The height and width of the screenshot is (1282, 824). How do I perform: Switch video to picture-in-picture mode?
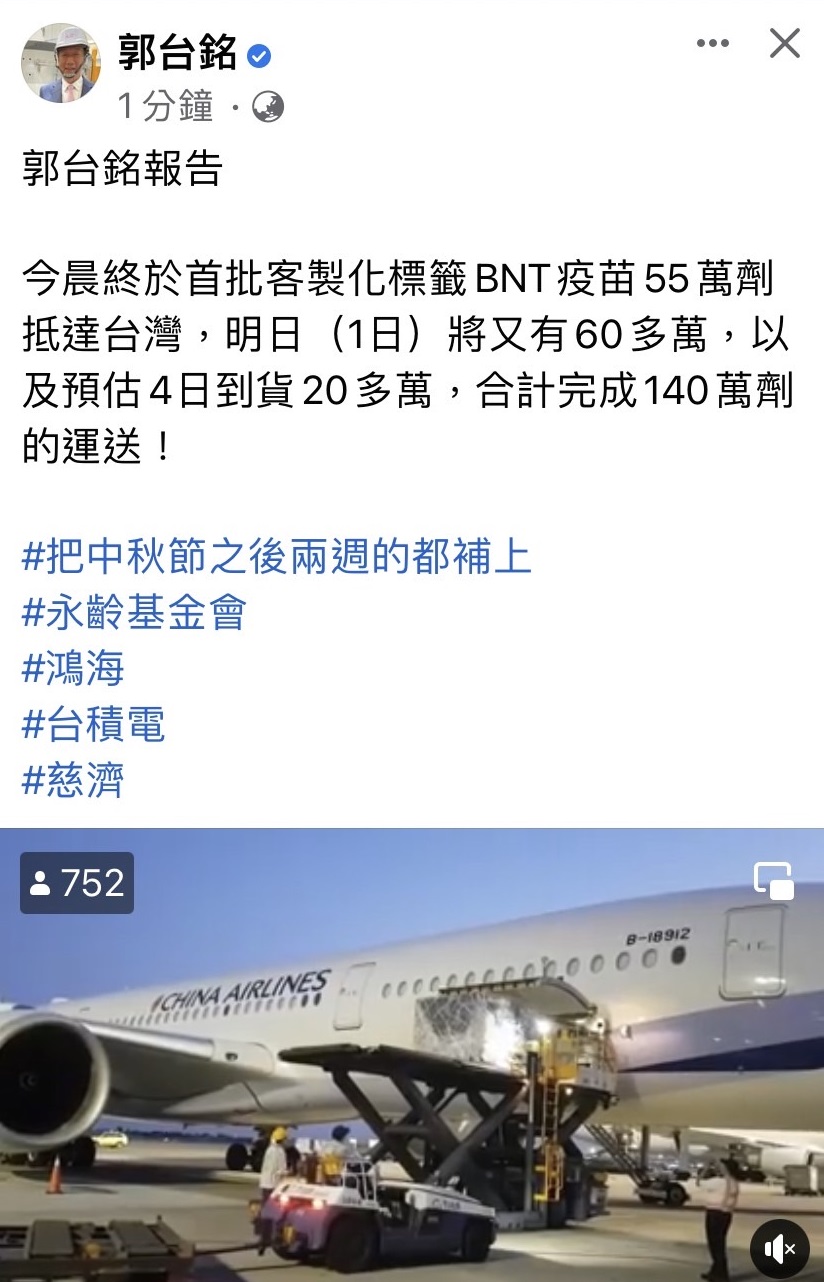tap(773, 881)
